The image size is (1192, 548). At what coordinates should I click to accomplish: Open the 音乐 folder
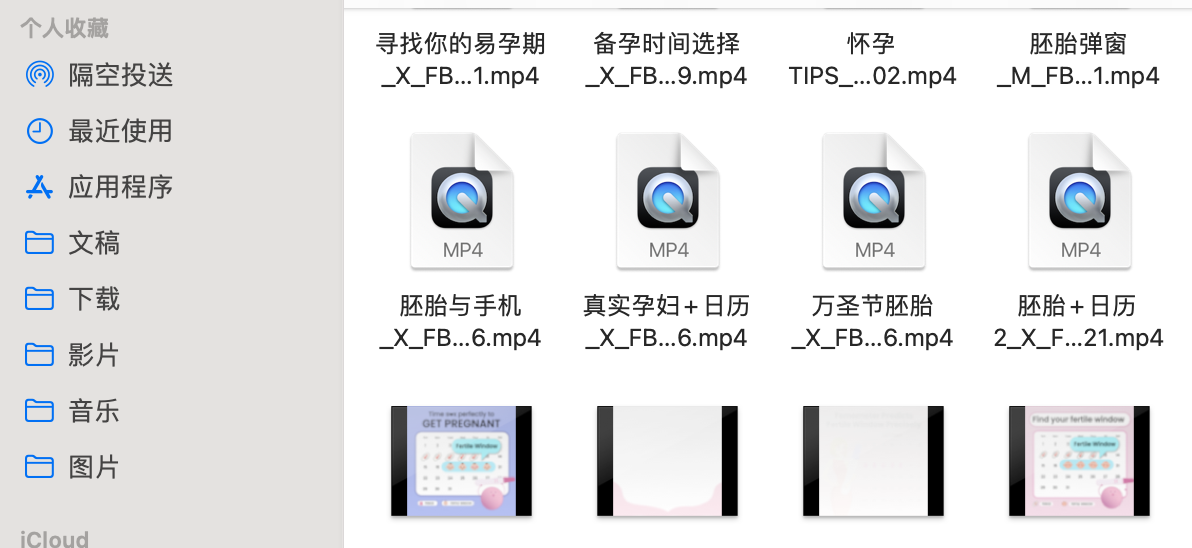click(x=94, y=411)
